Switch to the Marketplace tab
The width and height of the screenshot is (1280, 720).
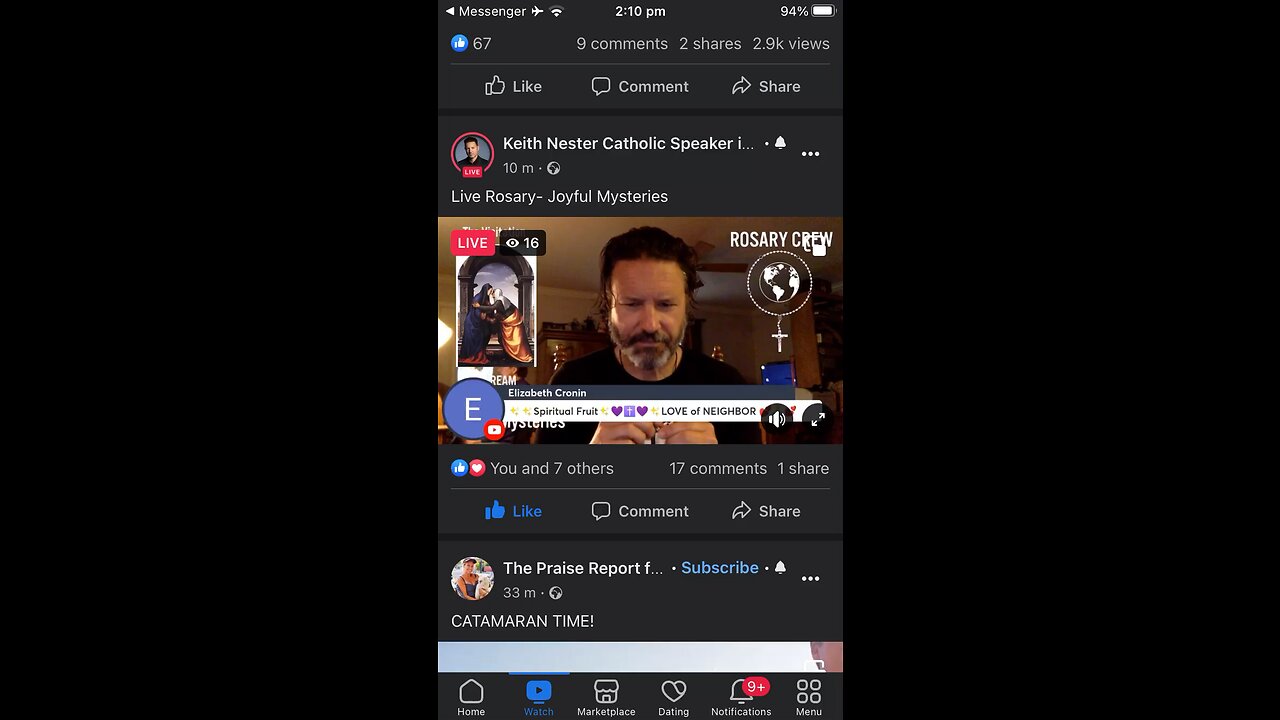606,697
